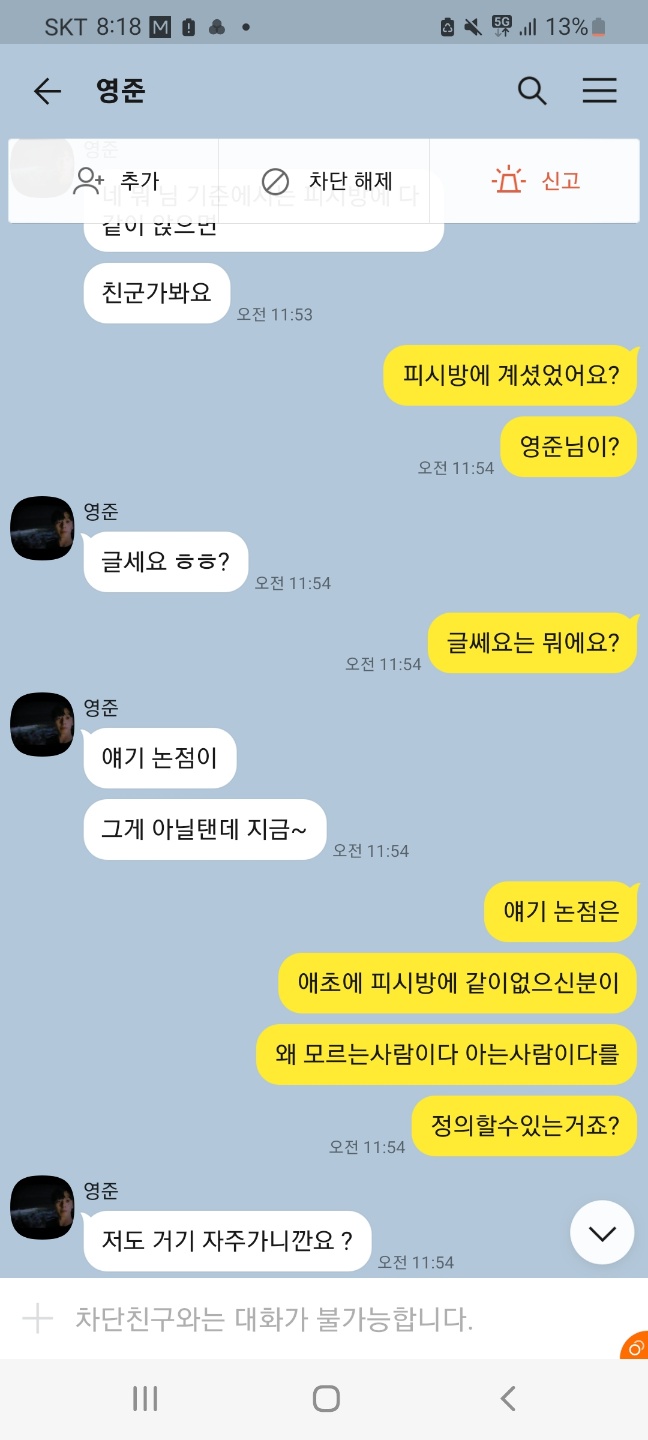Jump to the latest message with down arrow

602,1233
